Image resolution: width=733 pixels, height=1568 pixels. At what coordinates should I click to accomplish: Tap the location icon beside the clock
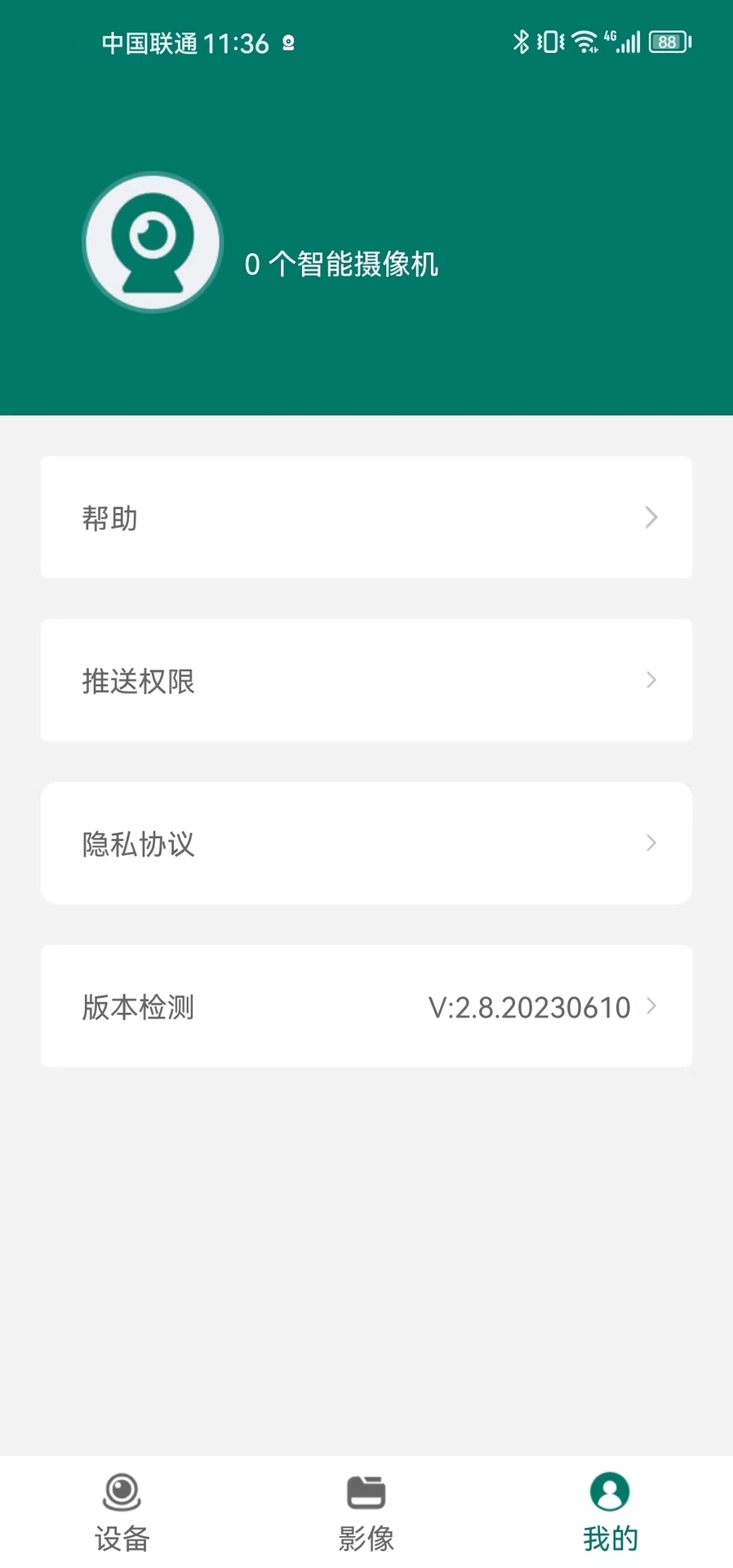pos(287,41)
